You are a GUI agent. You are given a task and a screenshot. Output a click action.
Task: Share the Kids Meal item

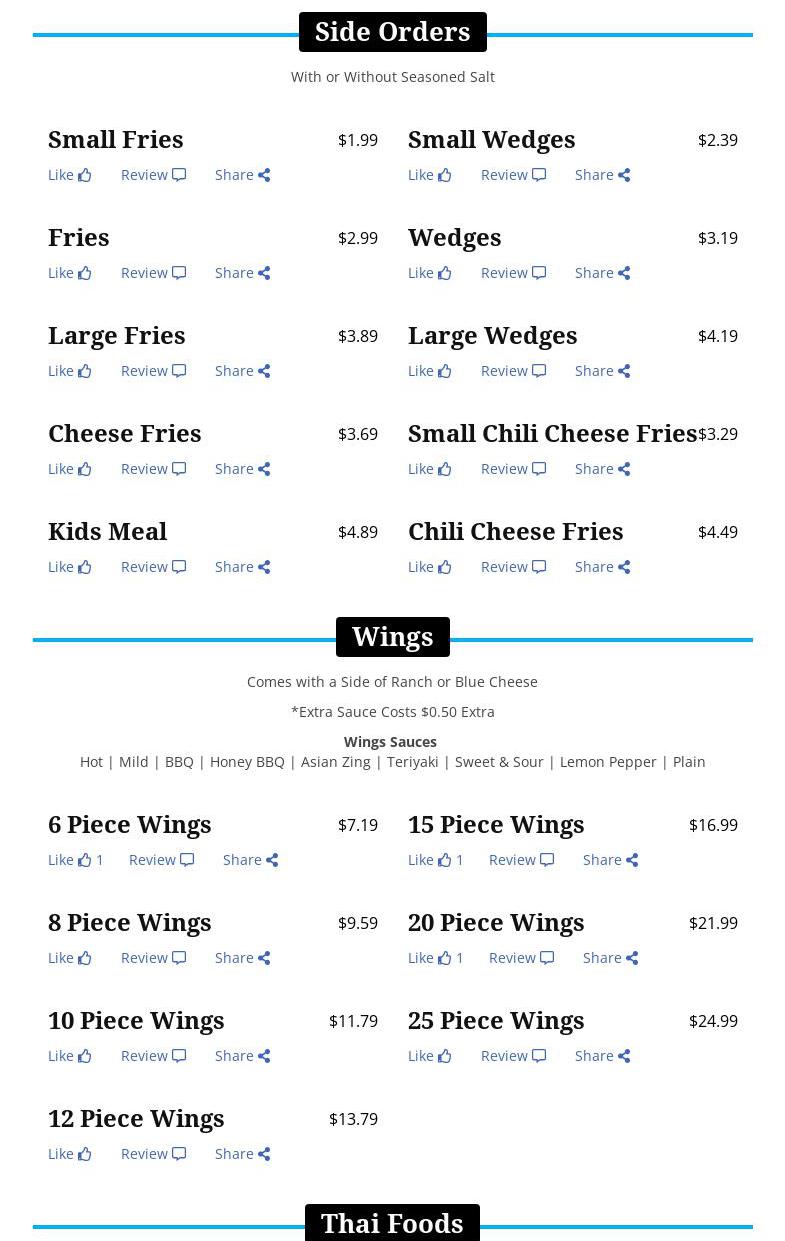point(242,567)
